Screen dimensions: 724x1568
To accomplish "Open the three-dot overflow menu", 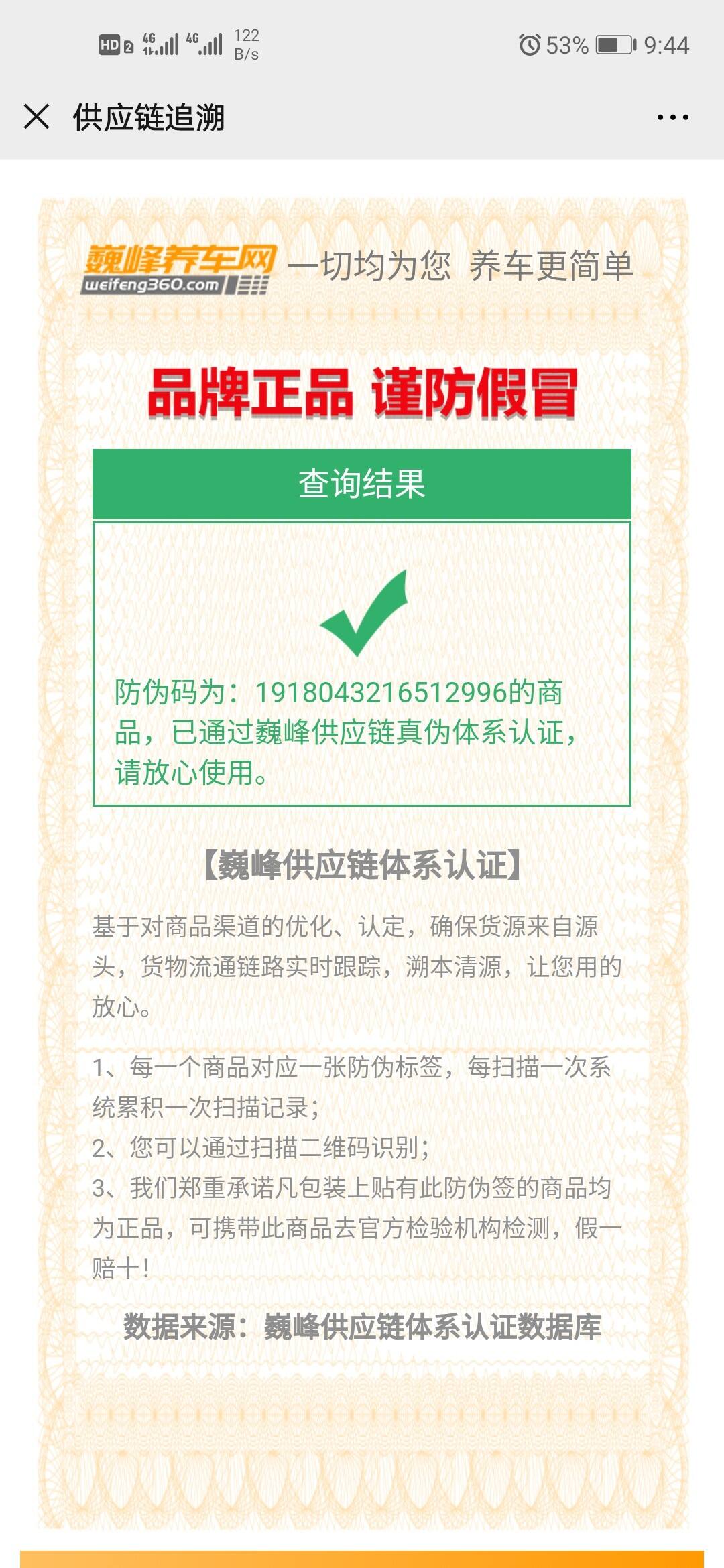I will click(x=672, y=117).
